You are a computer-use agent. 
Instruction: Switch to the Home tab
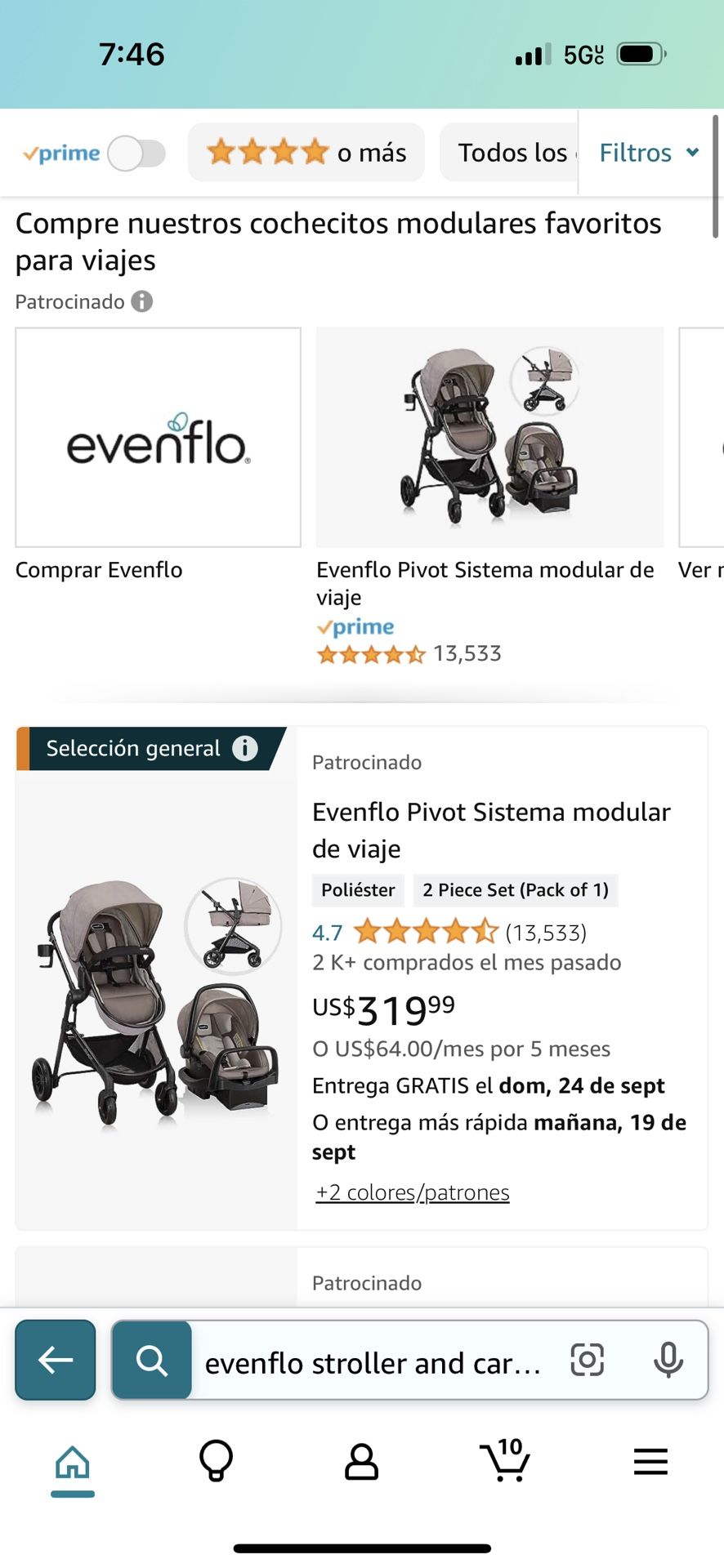(73, 1463)
